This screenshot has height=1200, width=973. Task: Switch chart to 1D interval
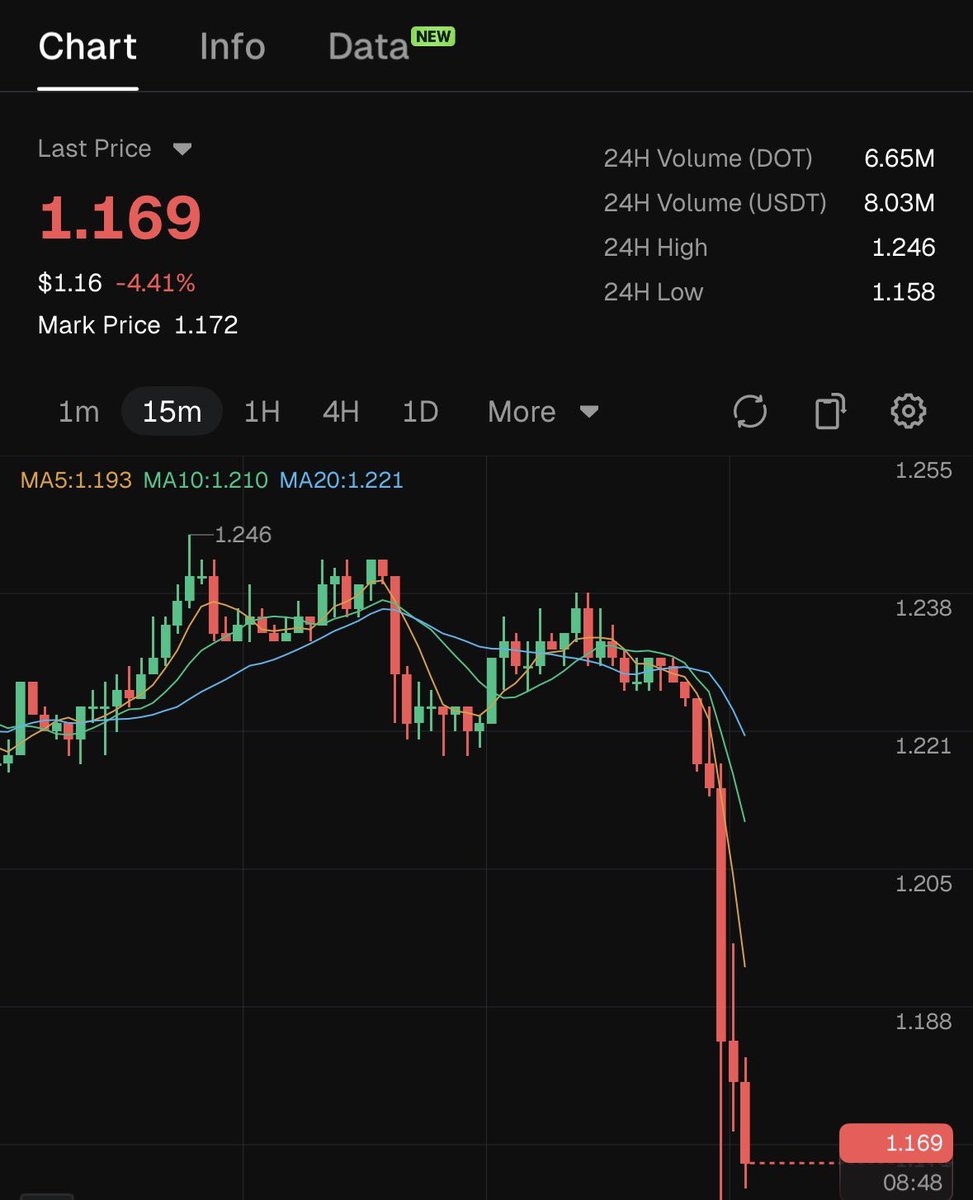point(420,412)
